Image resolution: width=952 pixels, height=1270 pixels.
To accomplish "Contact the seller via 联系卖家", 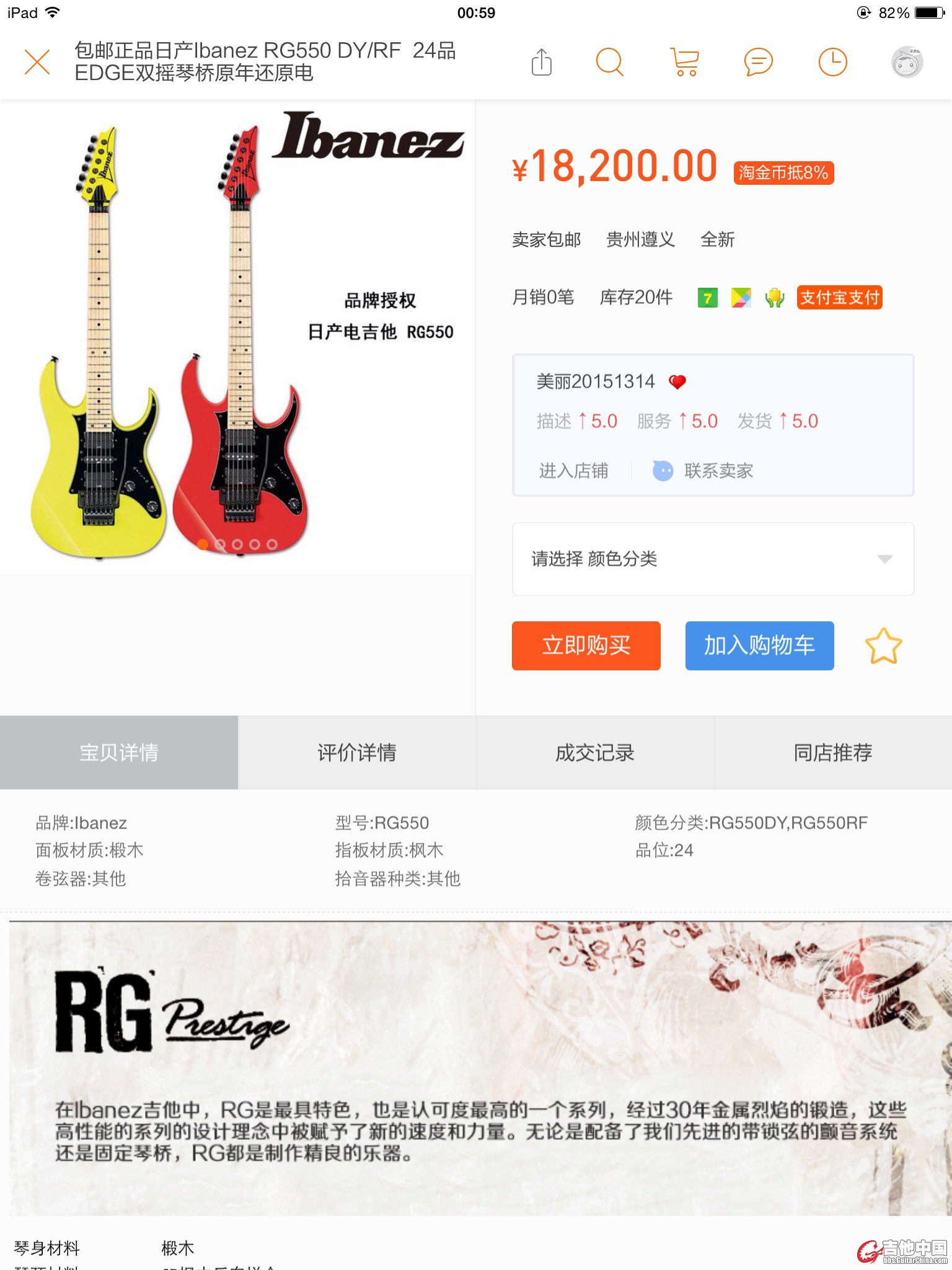I will coord(703,471).
